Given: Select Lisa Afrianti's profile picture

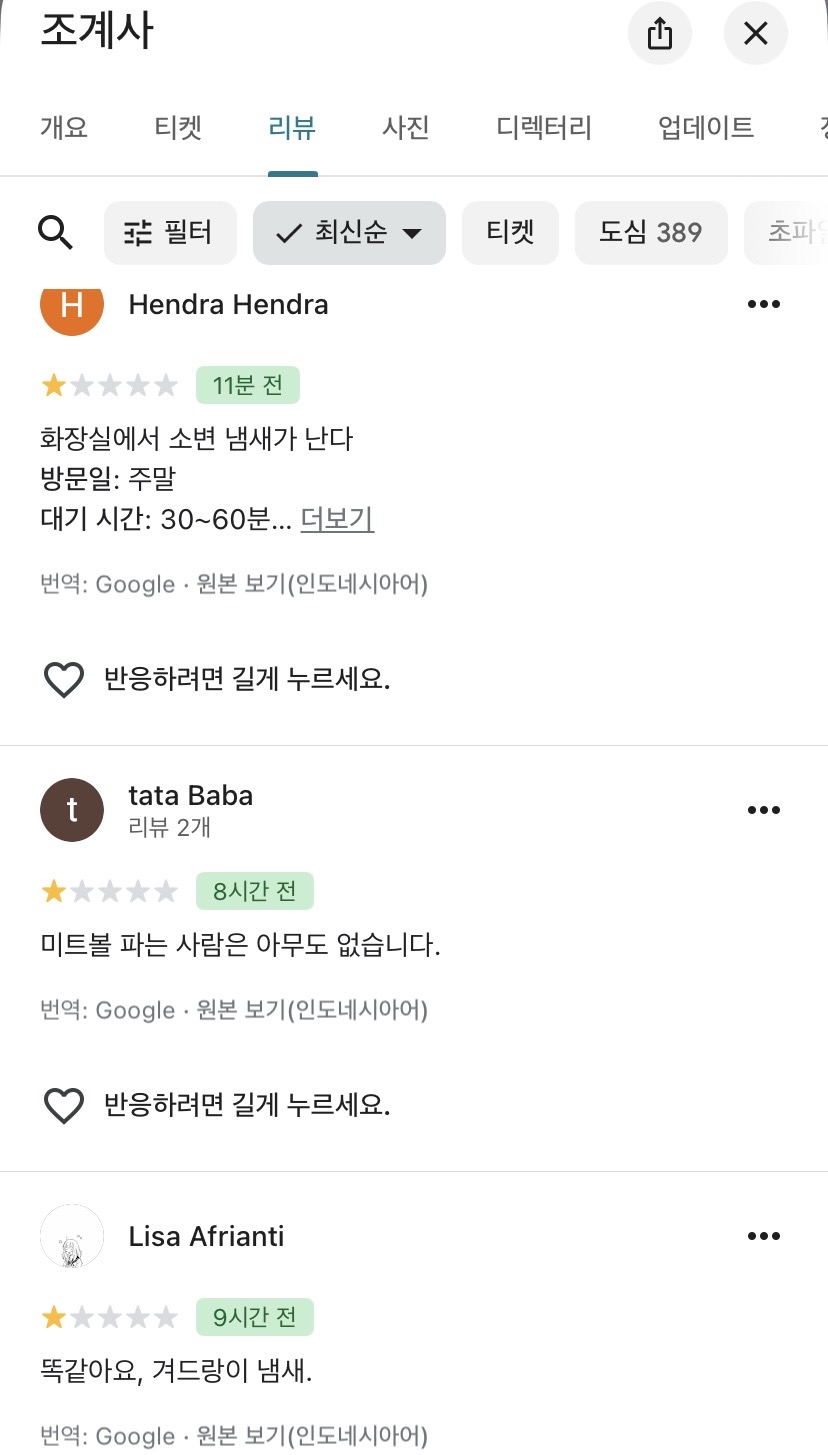Looking at the screenshot, I should click(71, 1236).
